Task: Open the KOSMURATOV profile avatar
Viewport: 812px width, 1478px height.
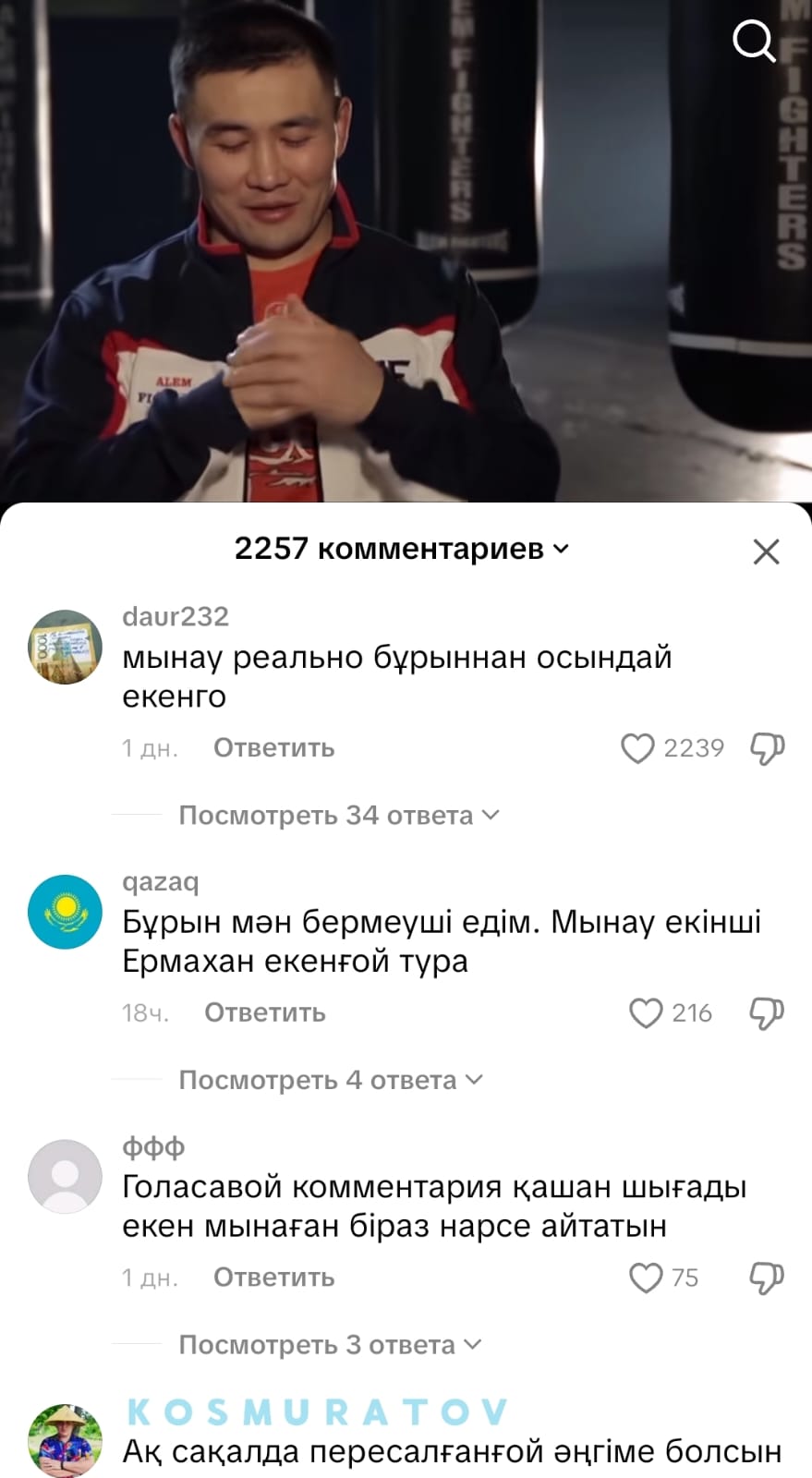Action: tap(65, 1441)
